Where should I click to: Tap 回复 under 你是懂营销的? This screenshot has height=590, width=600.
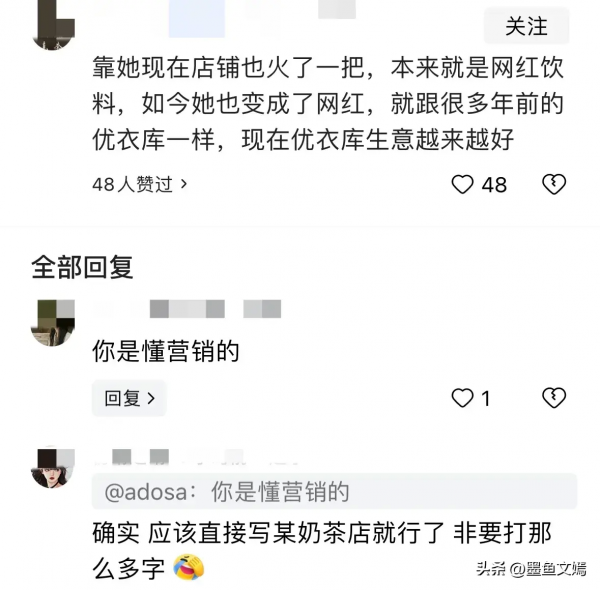coord(129,398)
